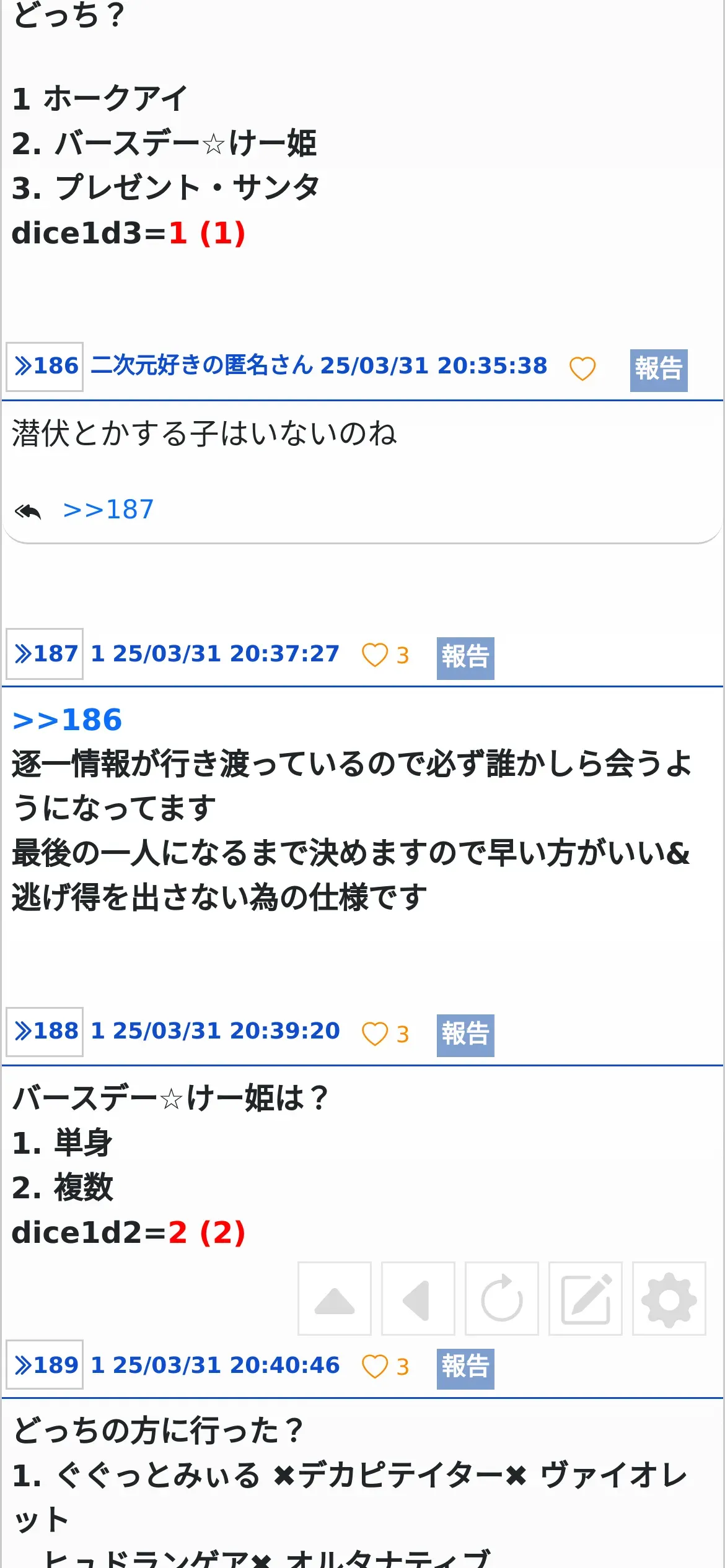Open settings via the gear button
The width and height of the screenshot is (725, 1568).
coord(669,1299)
